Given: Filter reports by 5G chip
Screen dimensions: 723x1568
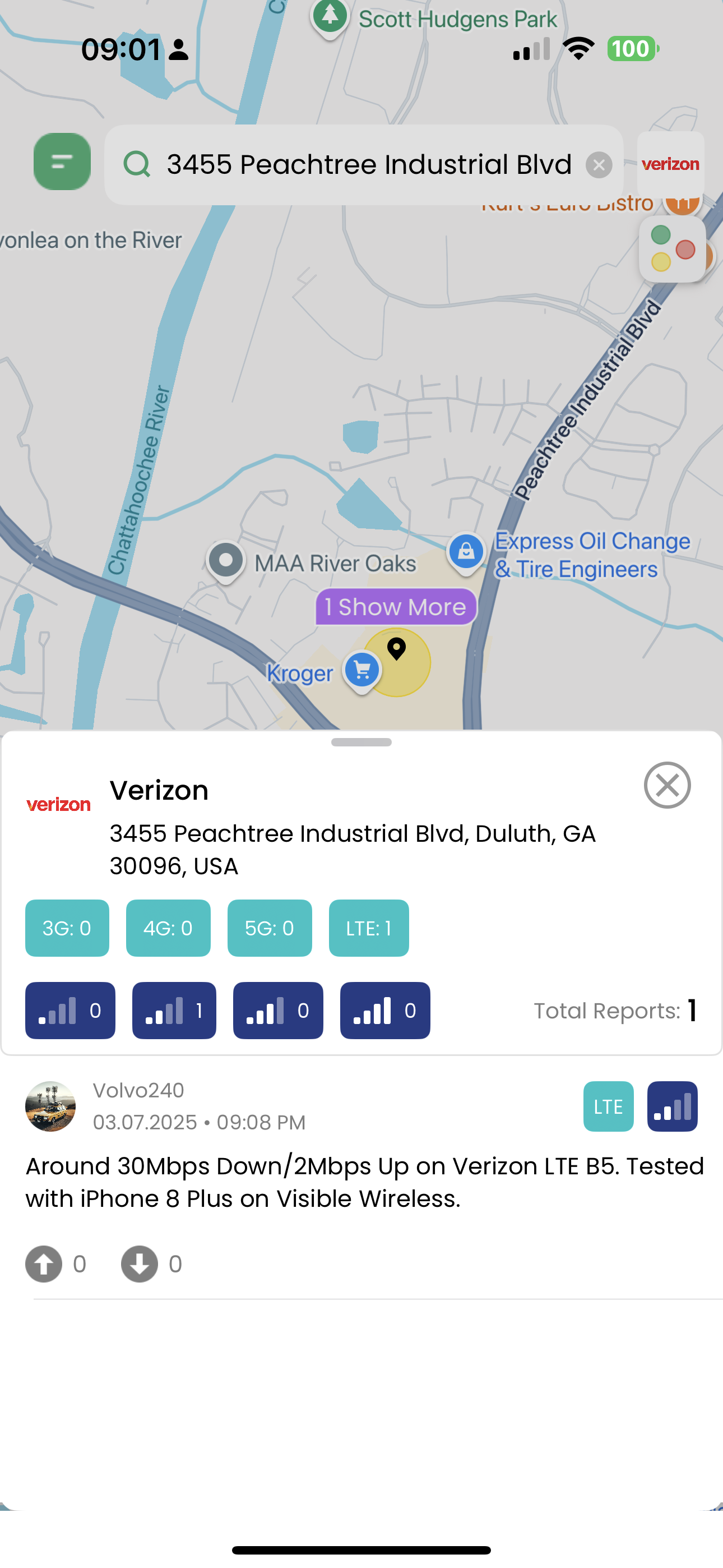Looking at the screenshot, I should coord(270,928).
